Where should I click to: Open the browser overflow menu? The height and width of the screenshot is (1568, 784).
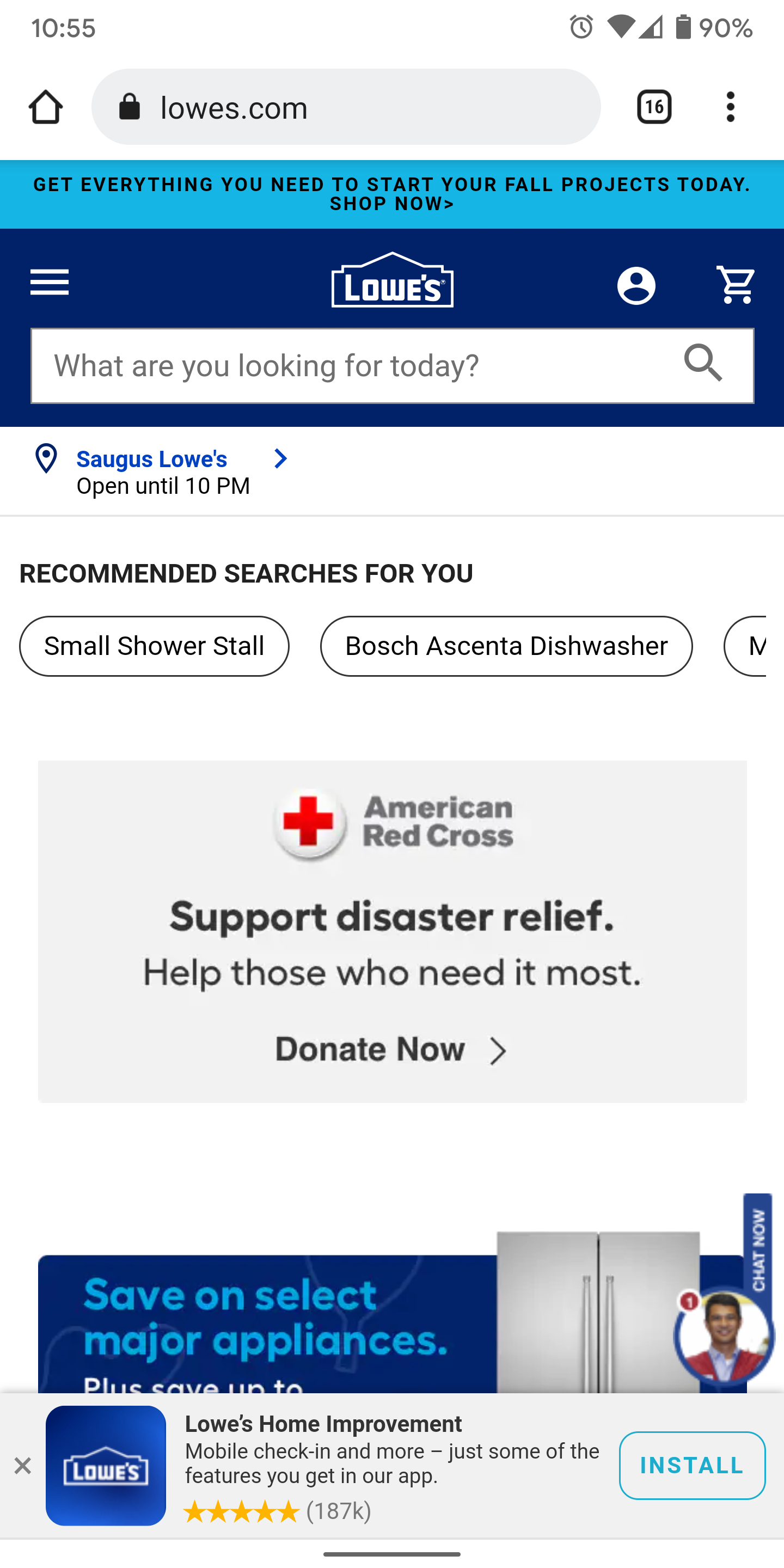pos(730,107)
